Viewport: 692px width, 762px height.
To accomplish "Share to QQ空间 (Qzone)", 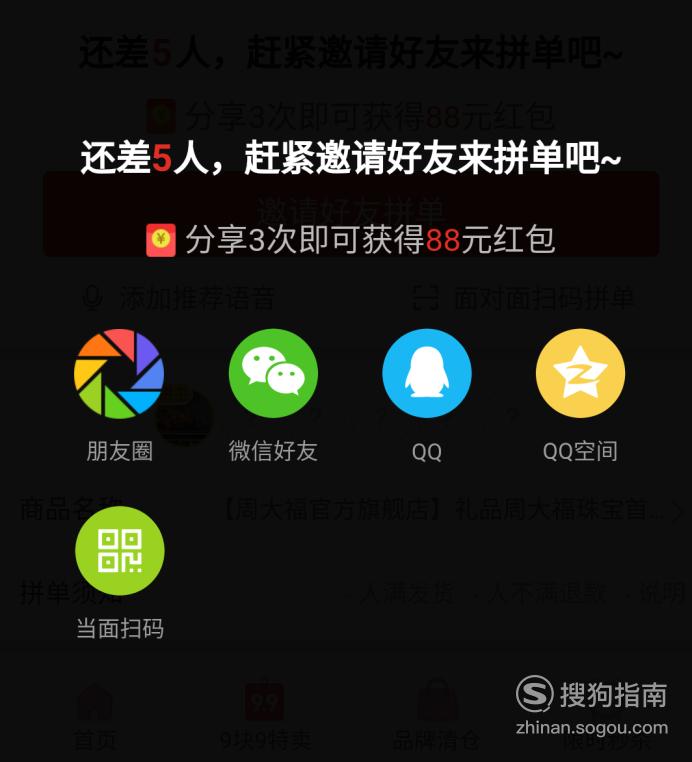I will click(580, 374).
